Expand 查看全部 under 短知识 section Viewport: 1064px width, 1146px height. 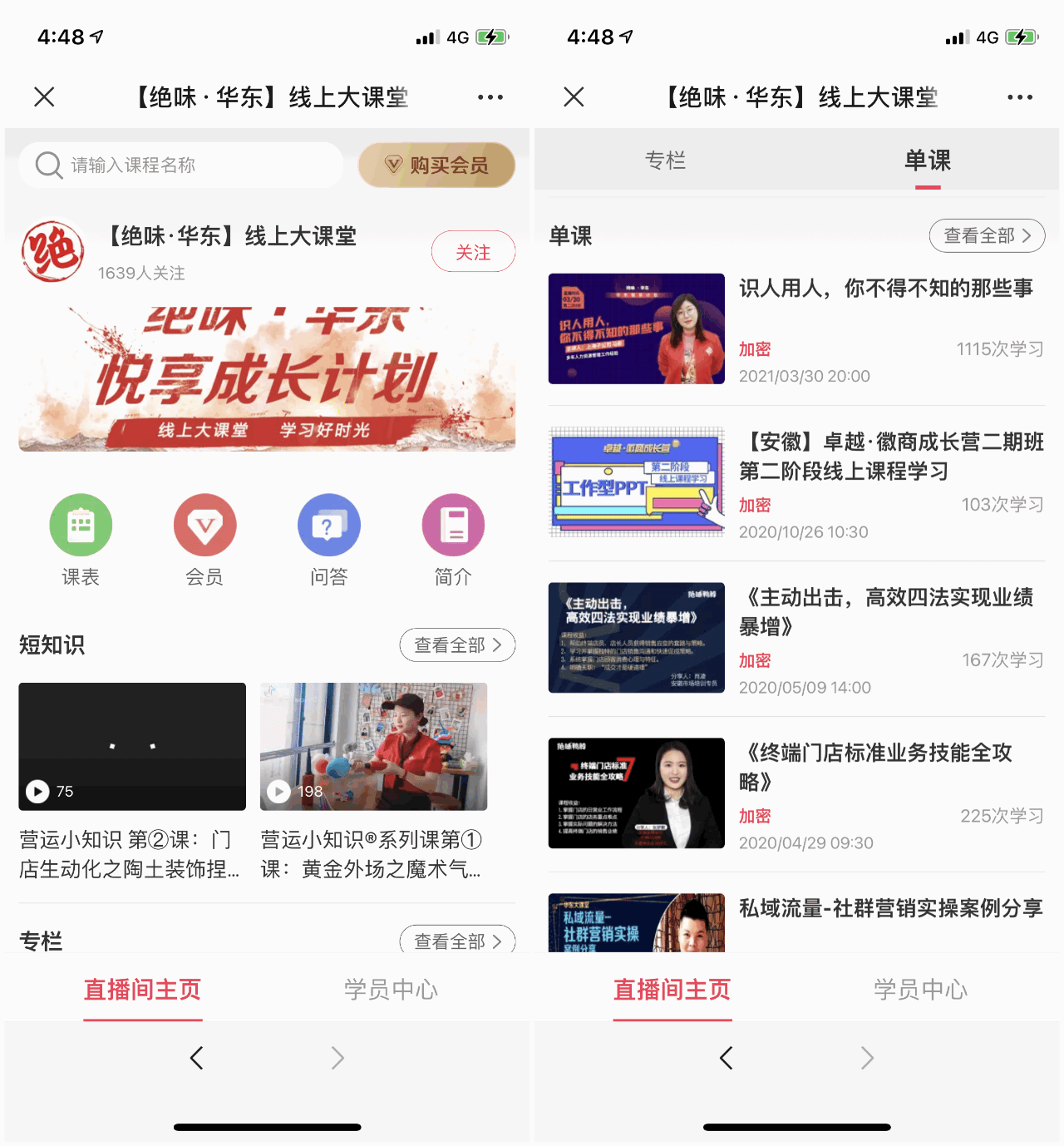pyautogui.click(x=457, y=645)
